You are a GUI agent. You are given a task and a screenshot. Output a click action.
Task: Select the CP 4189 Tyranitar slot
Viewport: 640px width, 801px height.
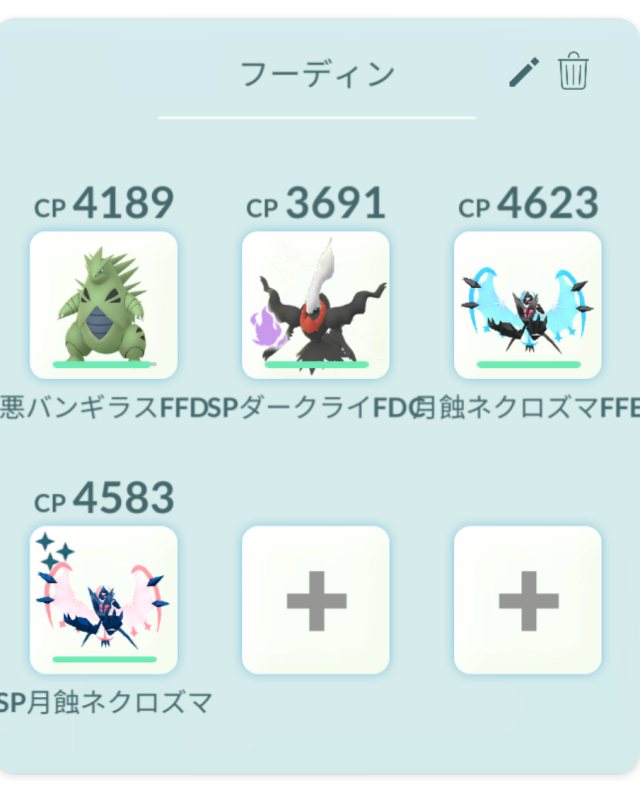pos(104,305)
